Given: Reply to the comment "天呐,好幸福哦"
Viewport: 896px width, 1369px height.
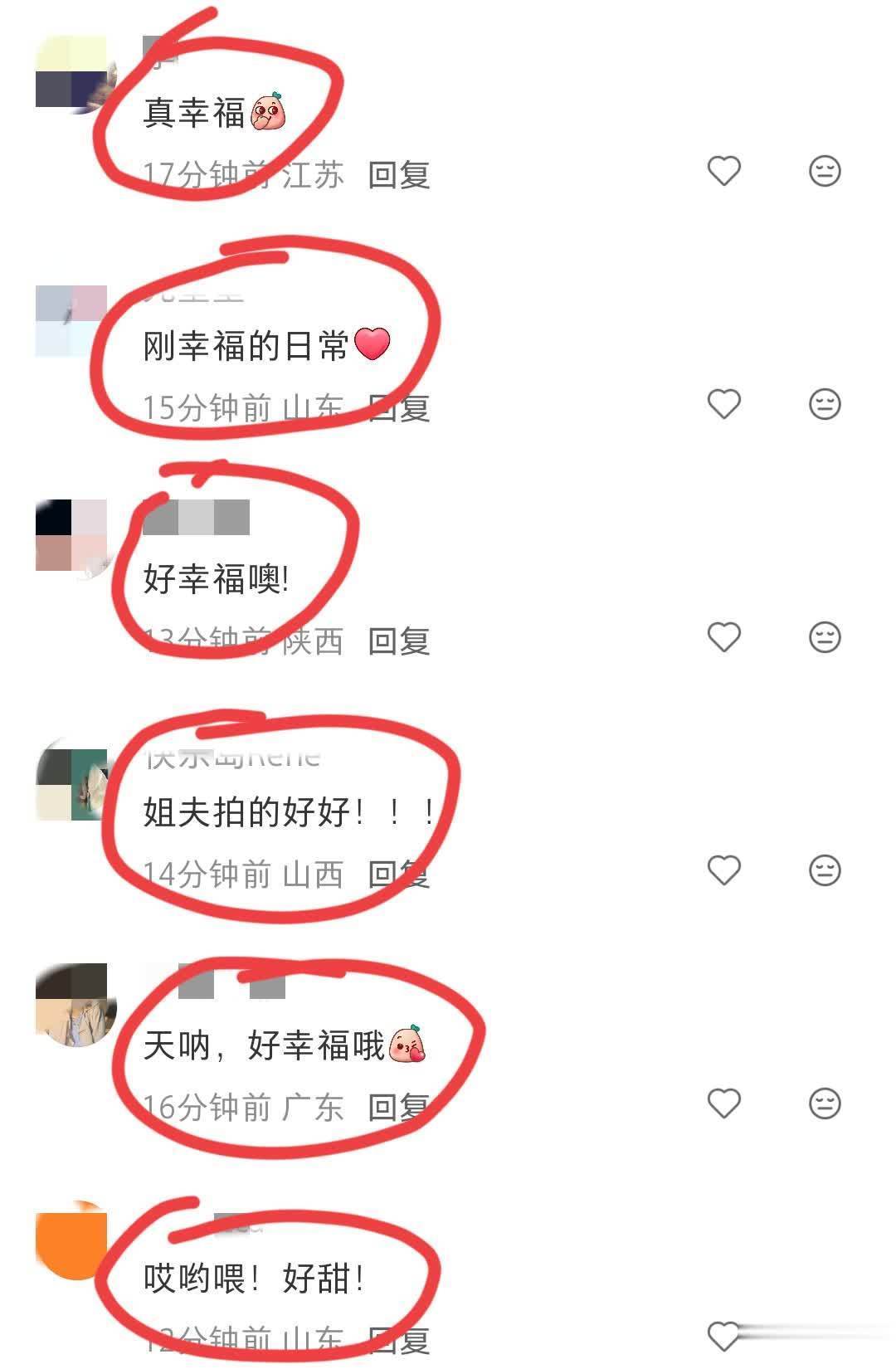Looking at the screenshot, I should (x=399, y=1108).
